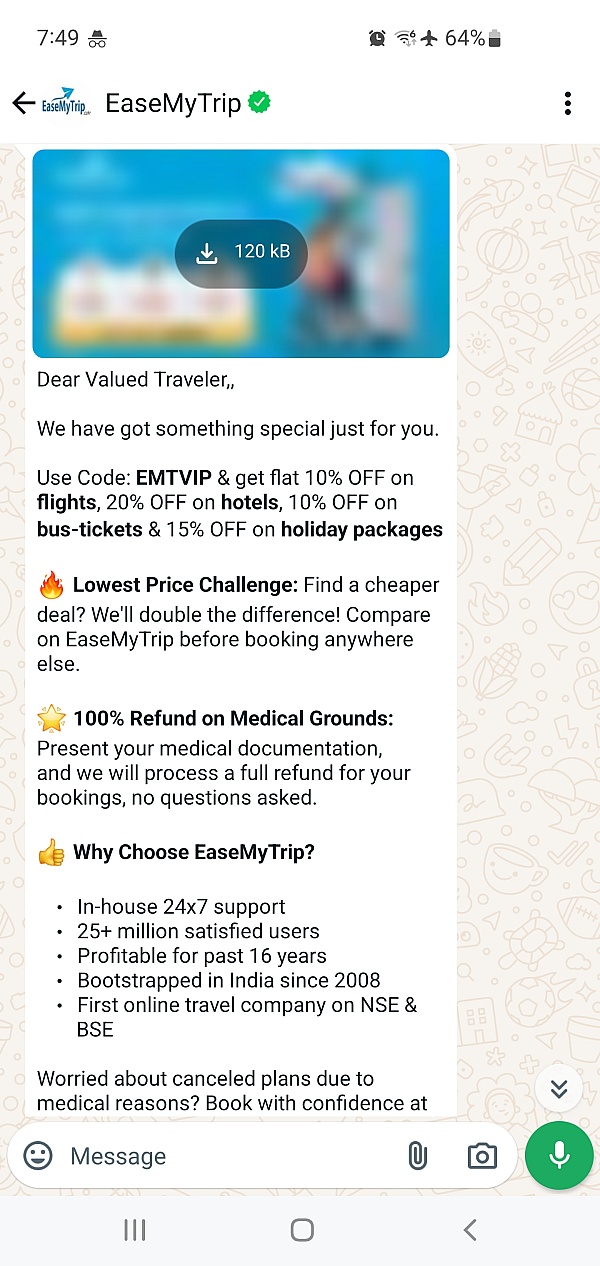Open the overflow menu
Screen dimensions: 600x1266
pos(567,103)
